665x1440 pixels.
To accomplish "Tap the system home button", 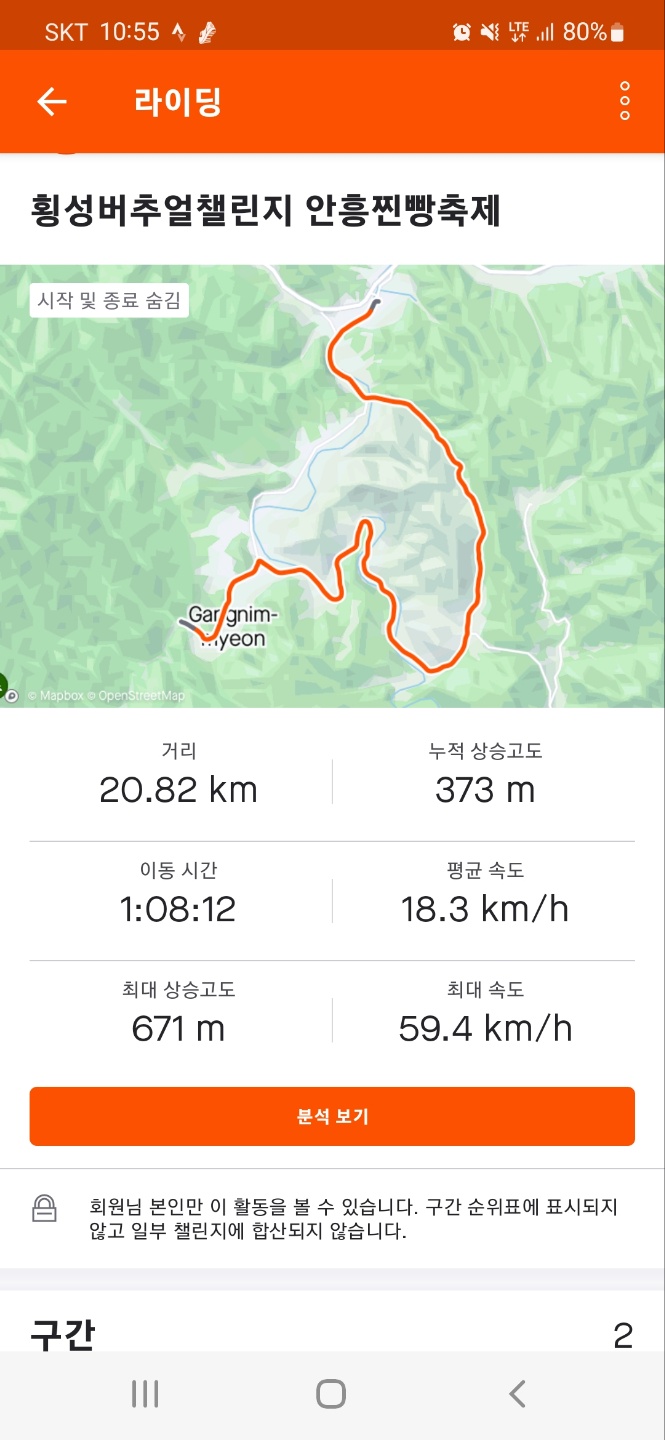I will 331,1394.
